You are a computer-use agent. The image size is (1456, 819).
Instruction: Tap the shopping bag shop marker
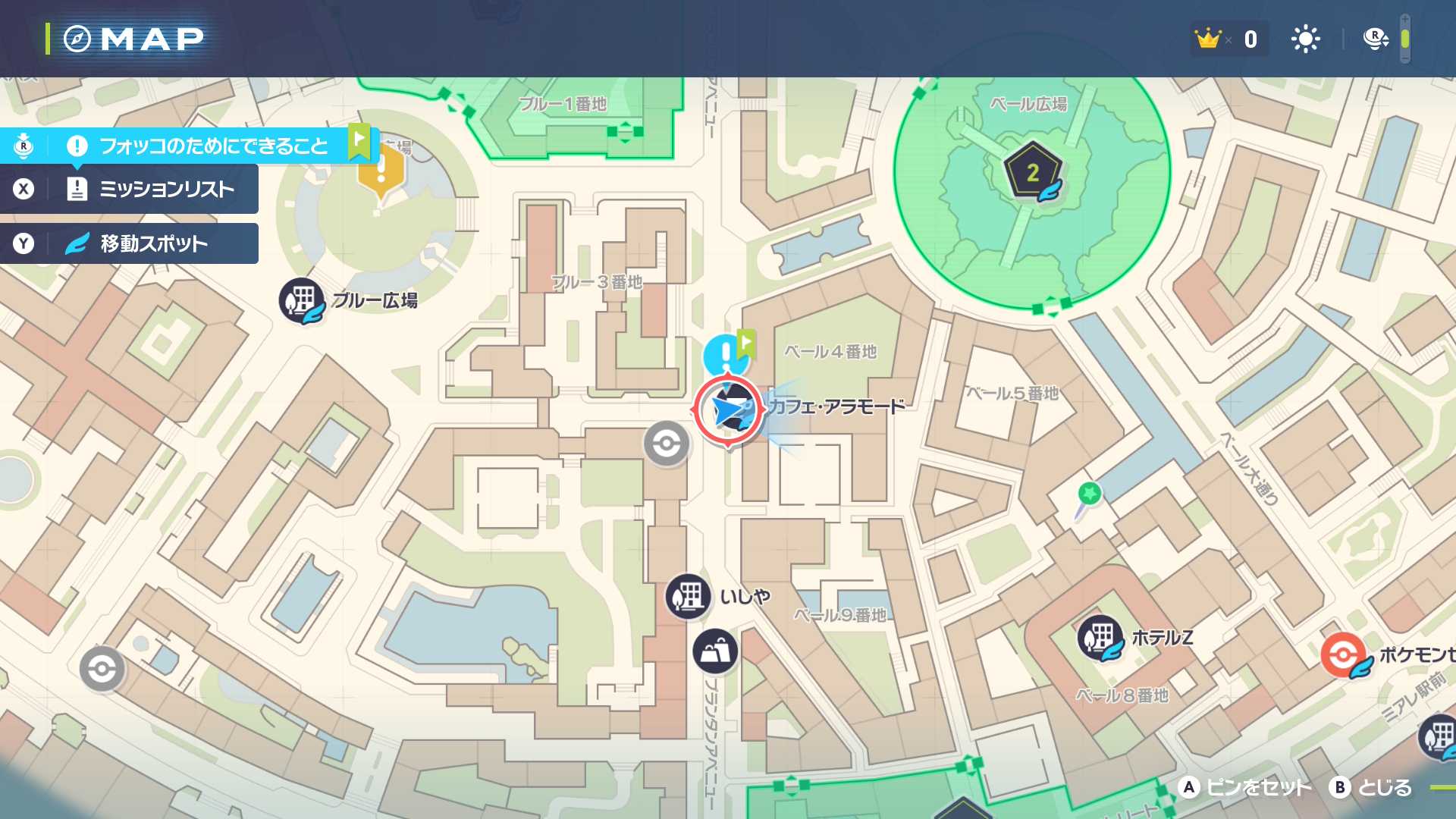coord(715,651)
